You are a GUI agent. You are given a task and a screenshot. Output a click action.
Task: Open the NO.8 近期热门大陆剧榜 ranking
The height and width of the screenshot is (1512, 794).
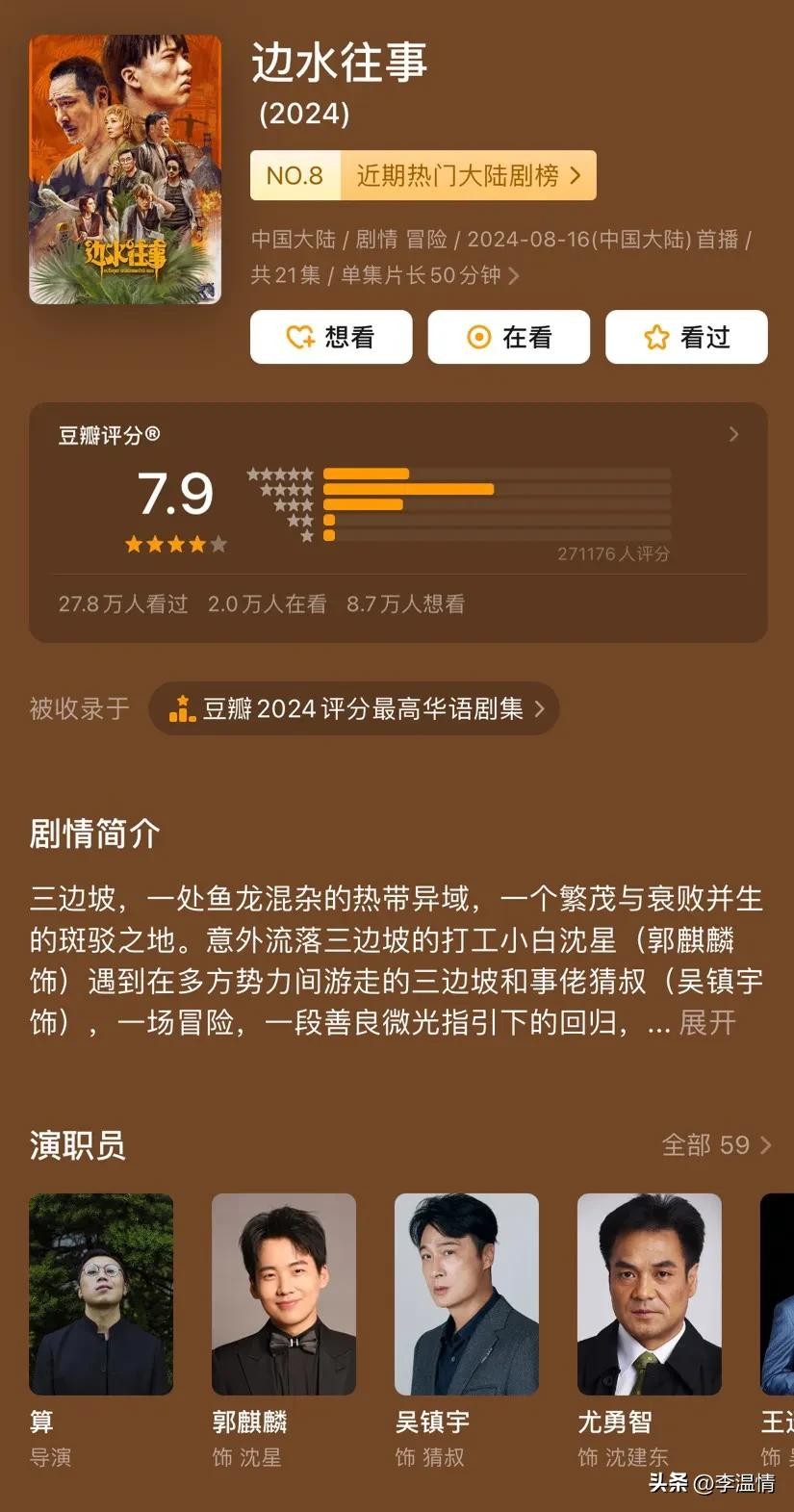tap(423, 175)
